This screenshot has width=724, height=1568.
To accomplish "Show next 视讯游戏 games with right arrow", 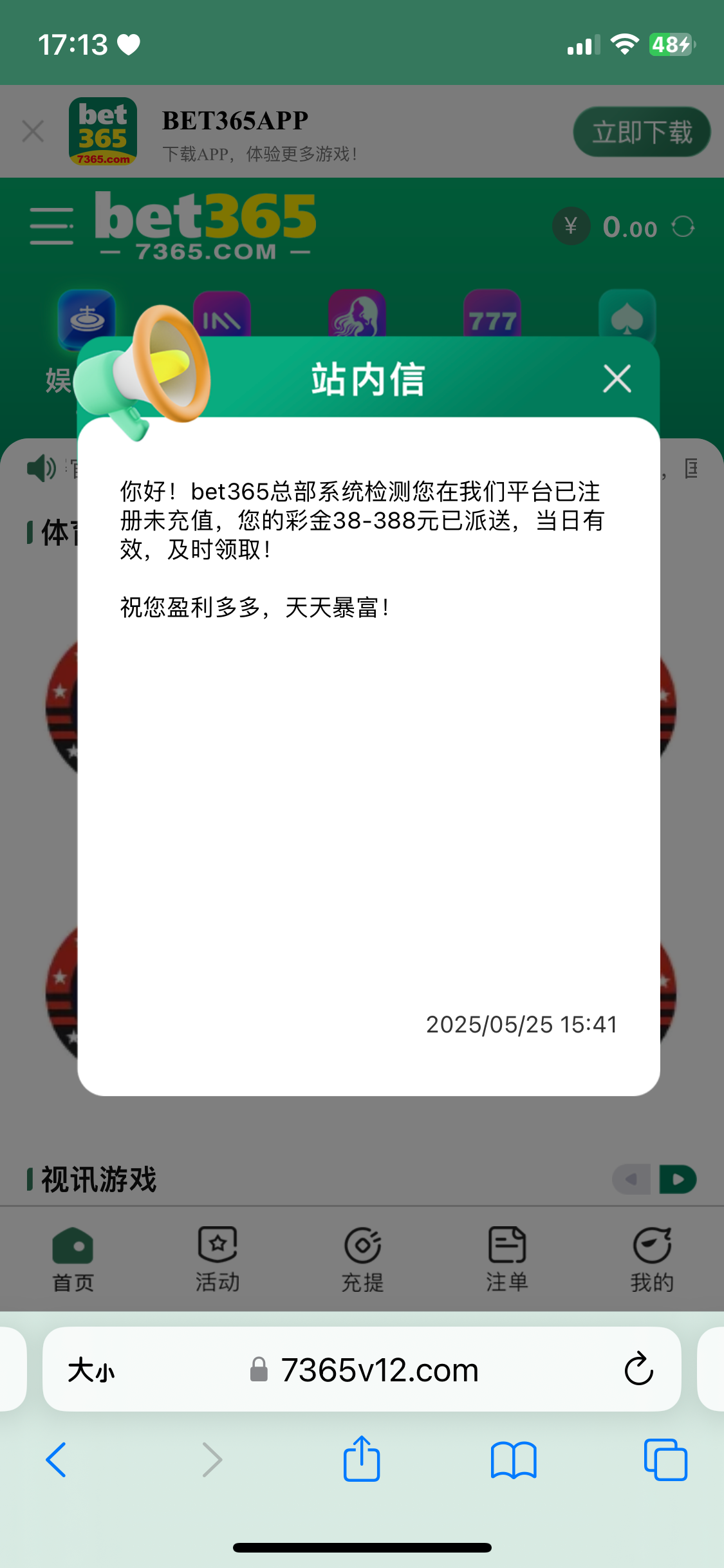I will (x=678, y=1179).
